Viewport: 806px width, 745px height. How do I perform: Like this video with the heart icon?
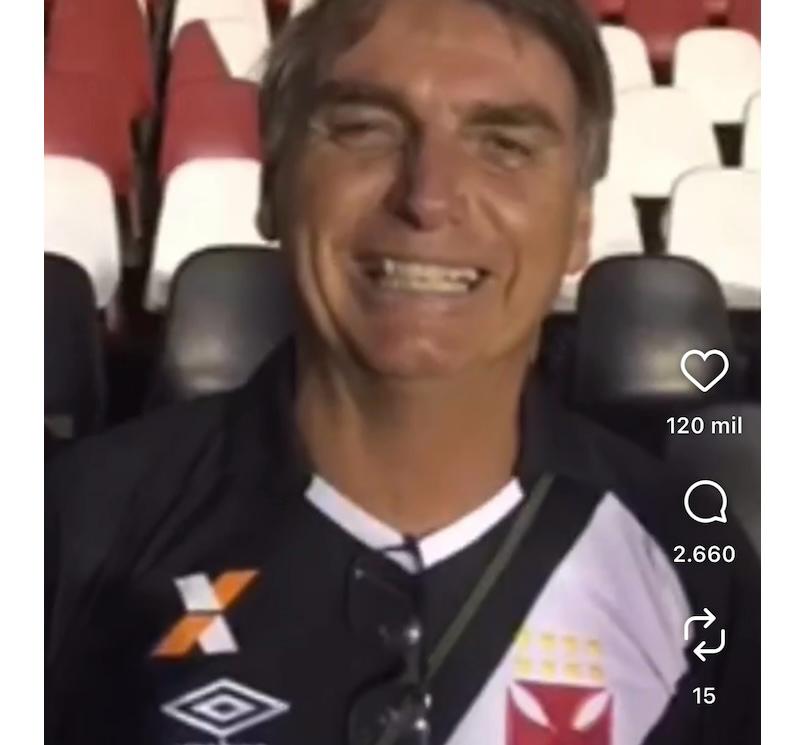click(704, 371)
